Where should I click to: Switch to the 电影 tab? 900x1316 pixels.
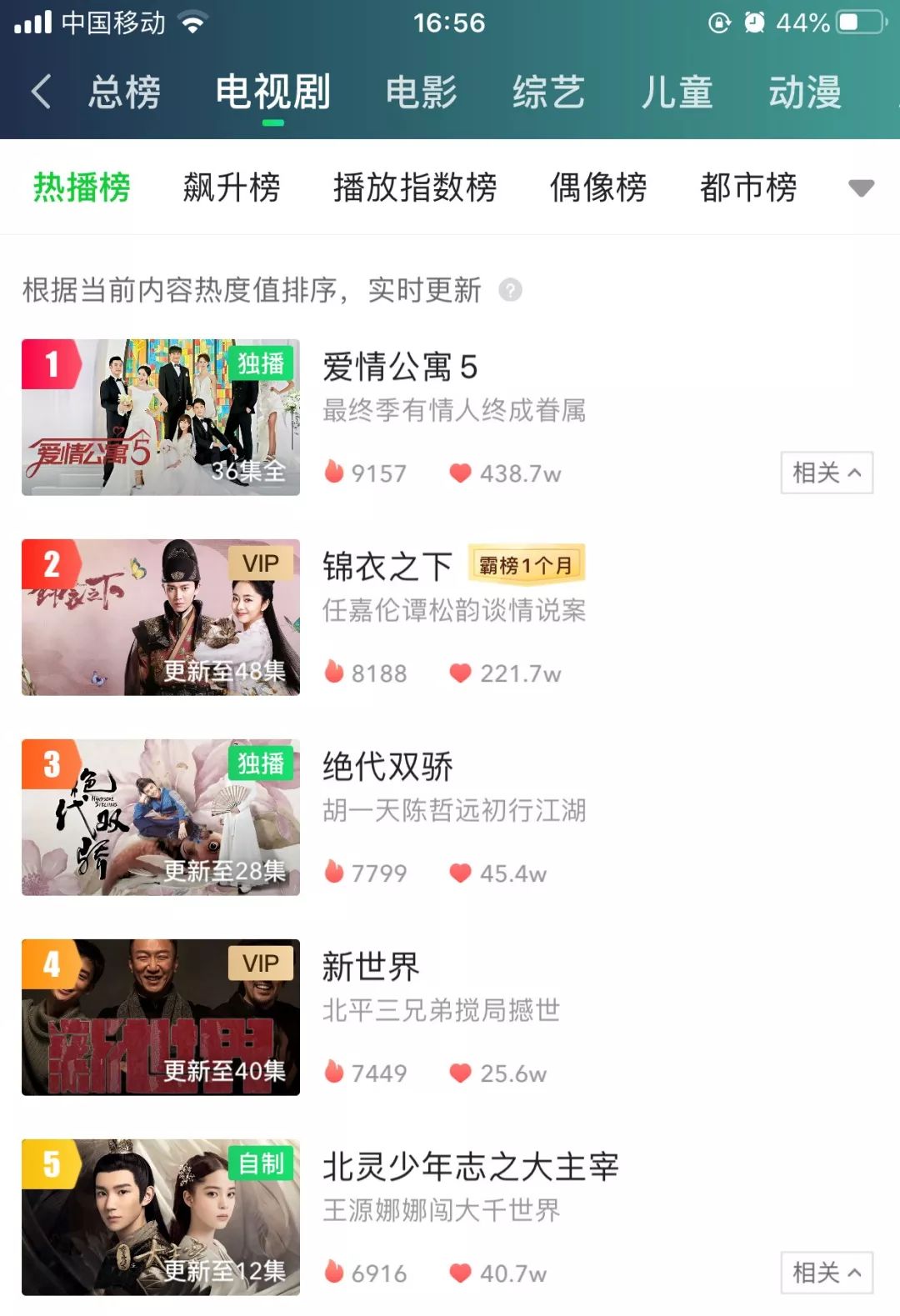tap(421, 92)
